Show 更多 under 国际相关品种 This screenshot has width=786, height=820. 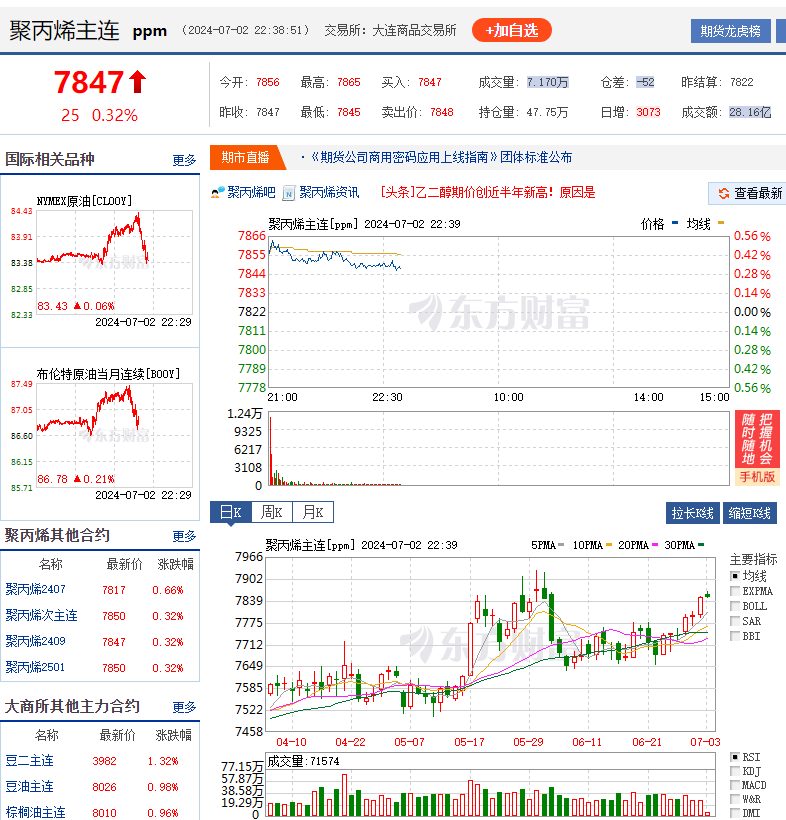(x=184, y=160)
